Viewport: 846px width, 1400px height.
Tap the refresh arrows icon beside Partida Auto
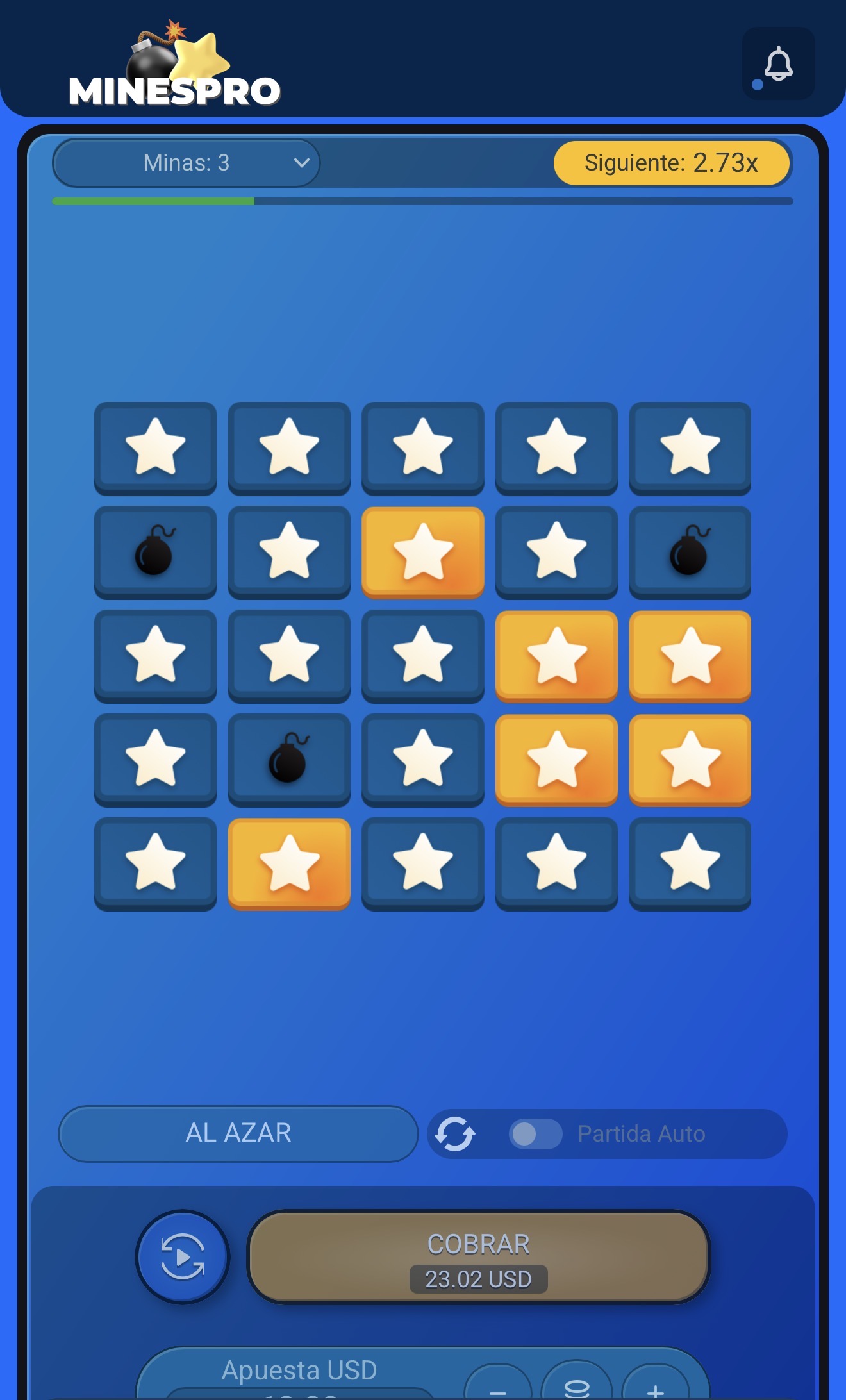click(x=455, y=1133)
